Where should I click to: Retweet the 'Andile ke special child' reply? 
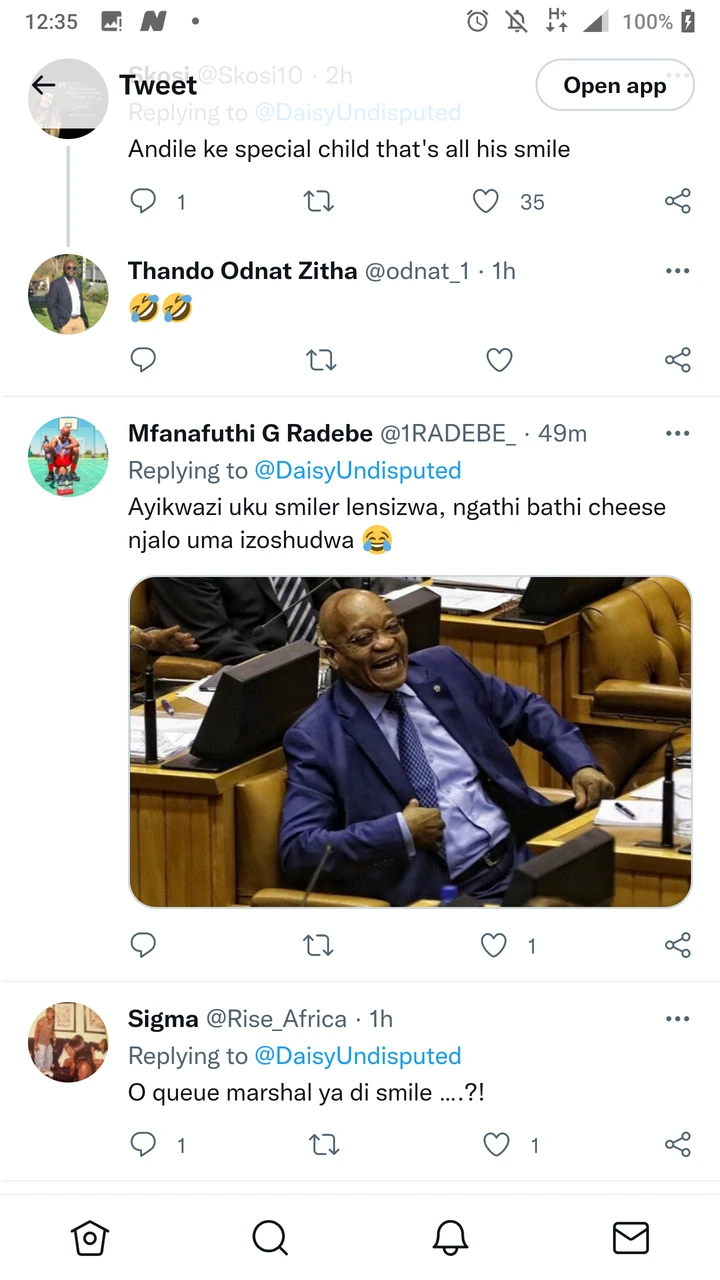(x=319, y=202)
